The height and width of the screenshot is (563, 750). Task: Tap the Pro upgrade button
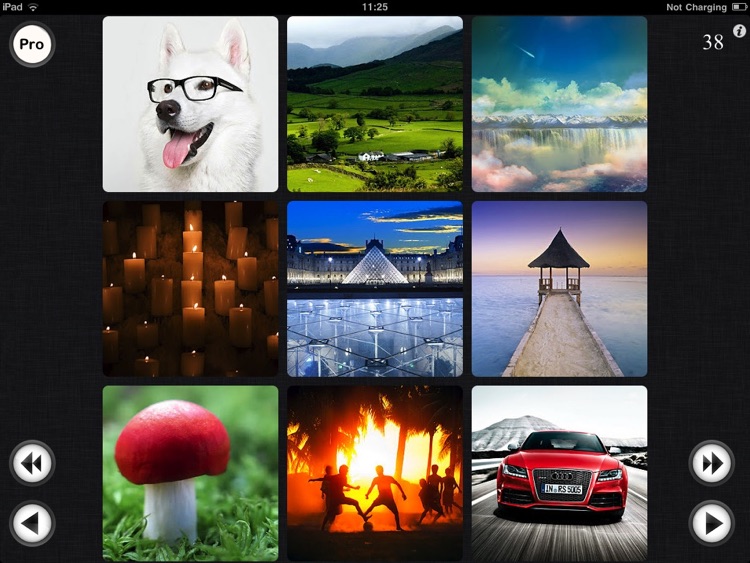[32, 44]
